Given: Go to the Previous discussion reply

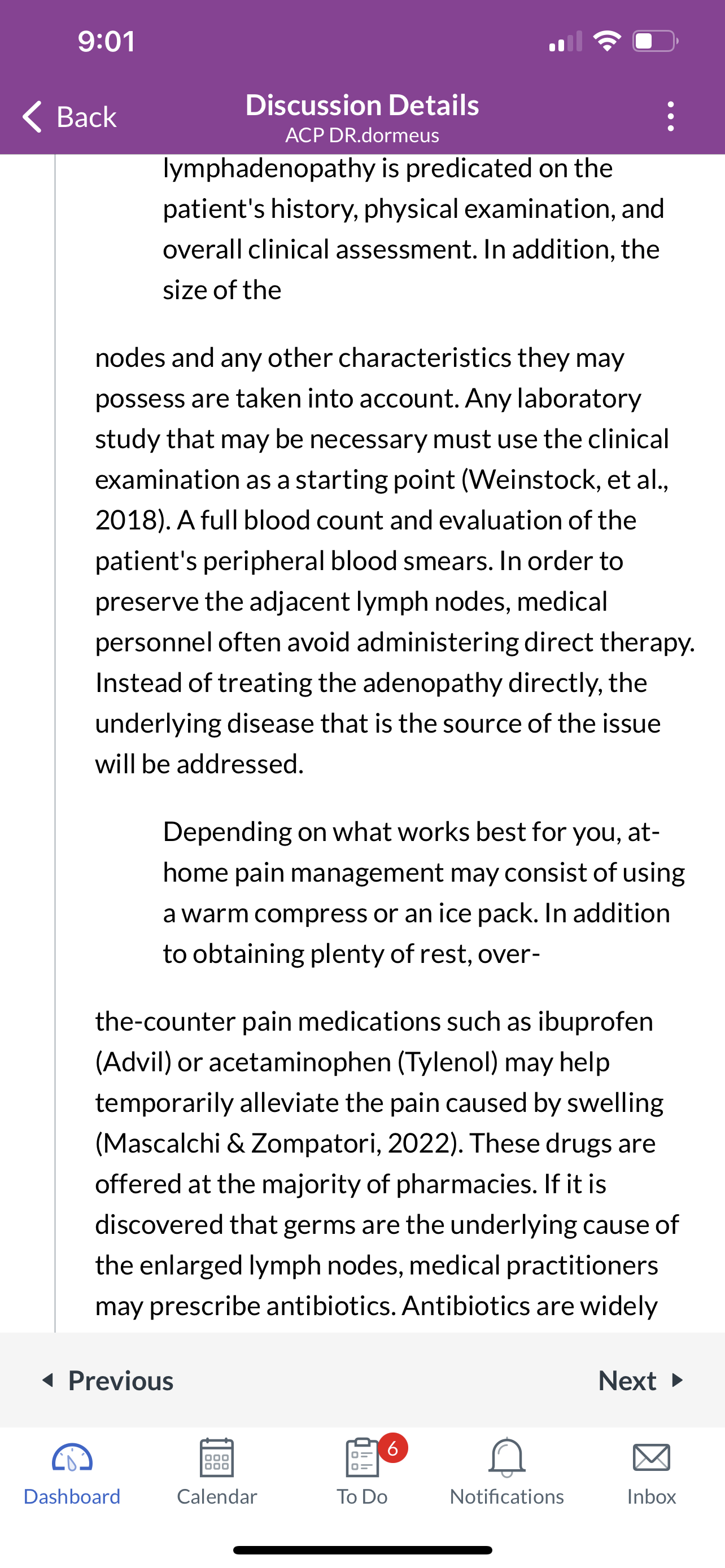Looking at the screenshot, I should coord(108,1380).
